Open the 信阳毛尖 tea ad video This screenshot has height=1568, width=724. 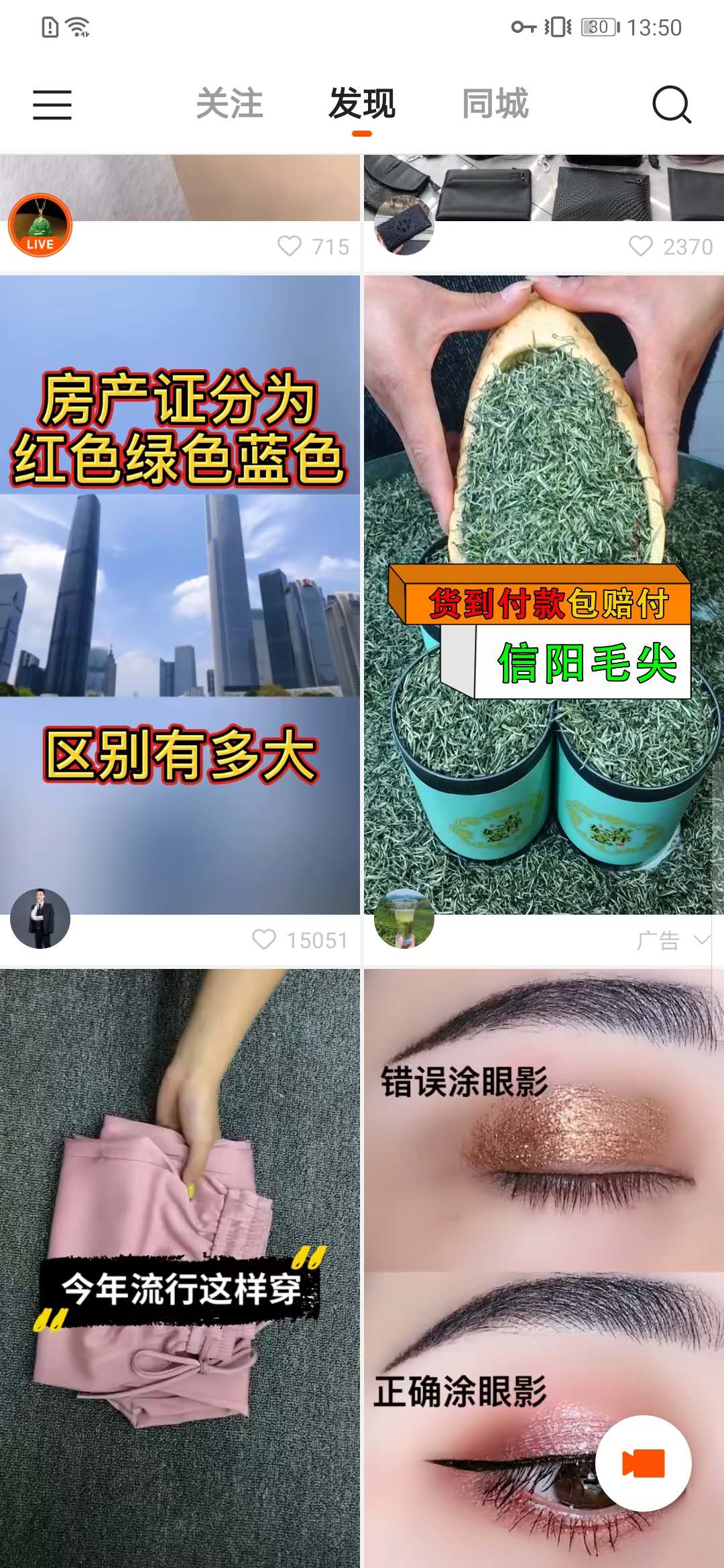tap(543, 590)
